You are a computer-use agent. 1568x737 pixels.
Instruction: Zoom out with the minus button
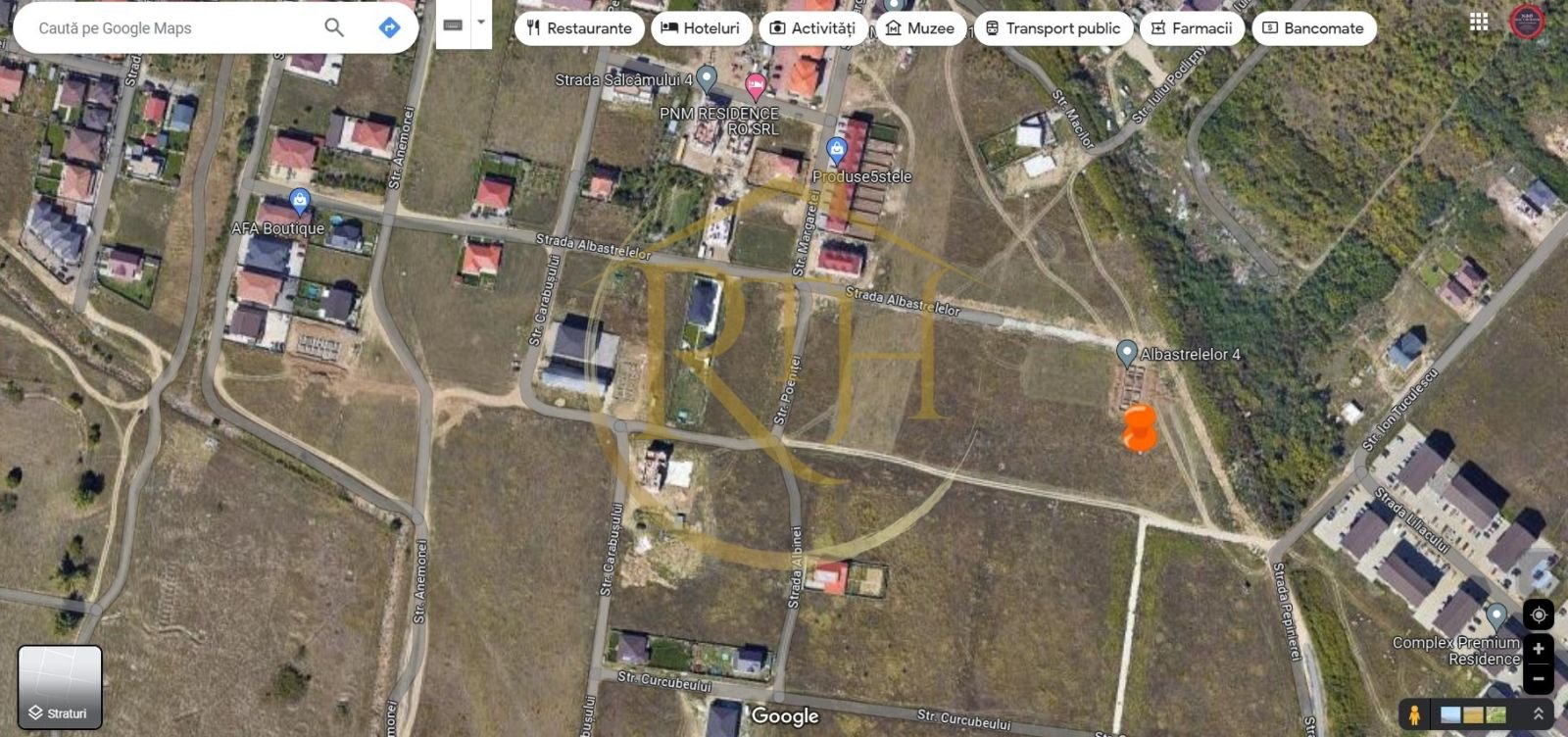point(1539,678)
